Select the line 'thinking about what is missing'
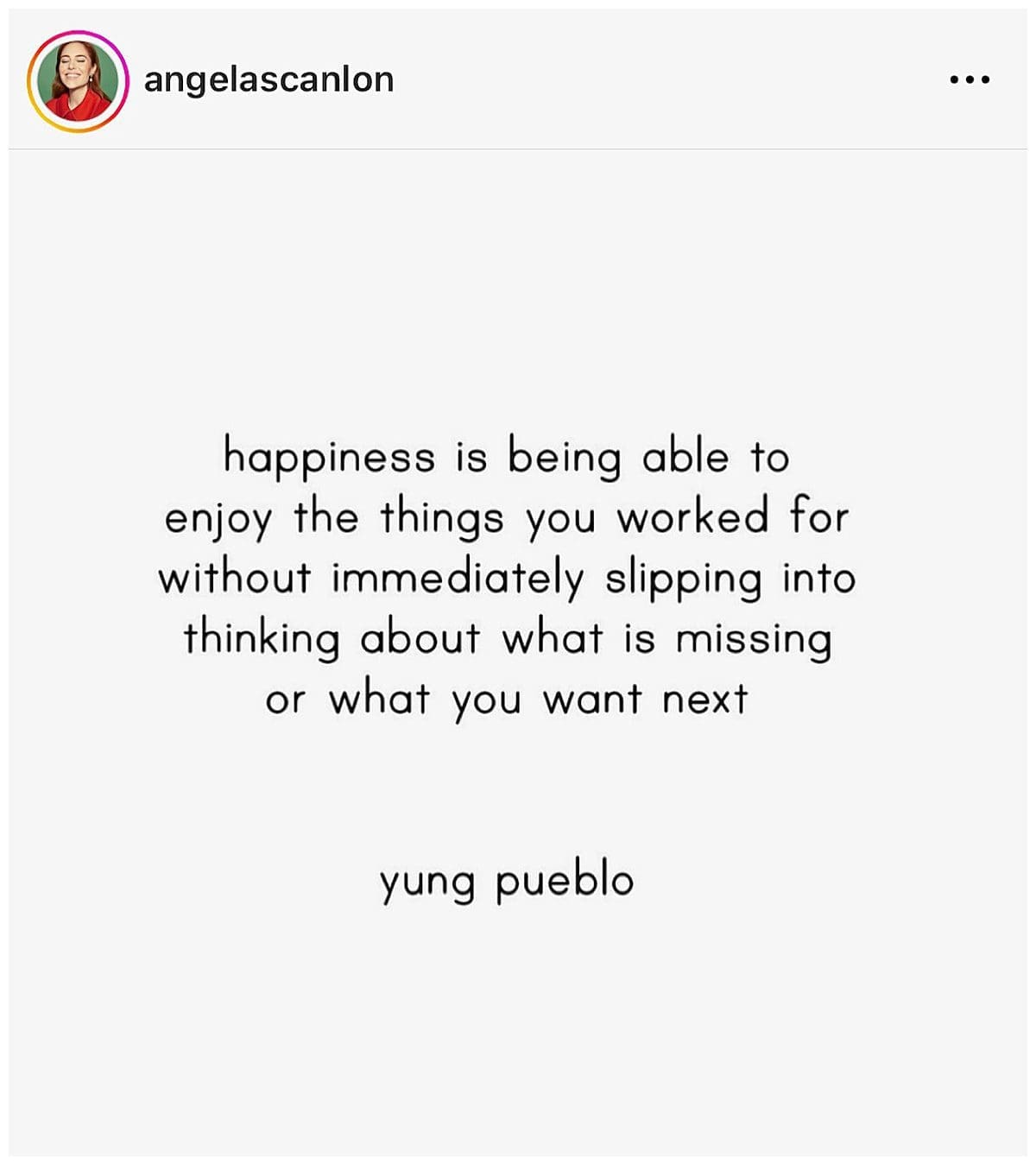Image resolution: width=1036 pixels, height=1165 pixels. click(509, 636)
